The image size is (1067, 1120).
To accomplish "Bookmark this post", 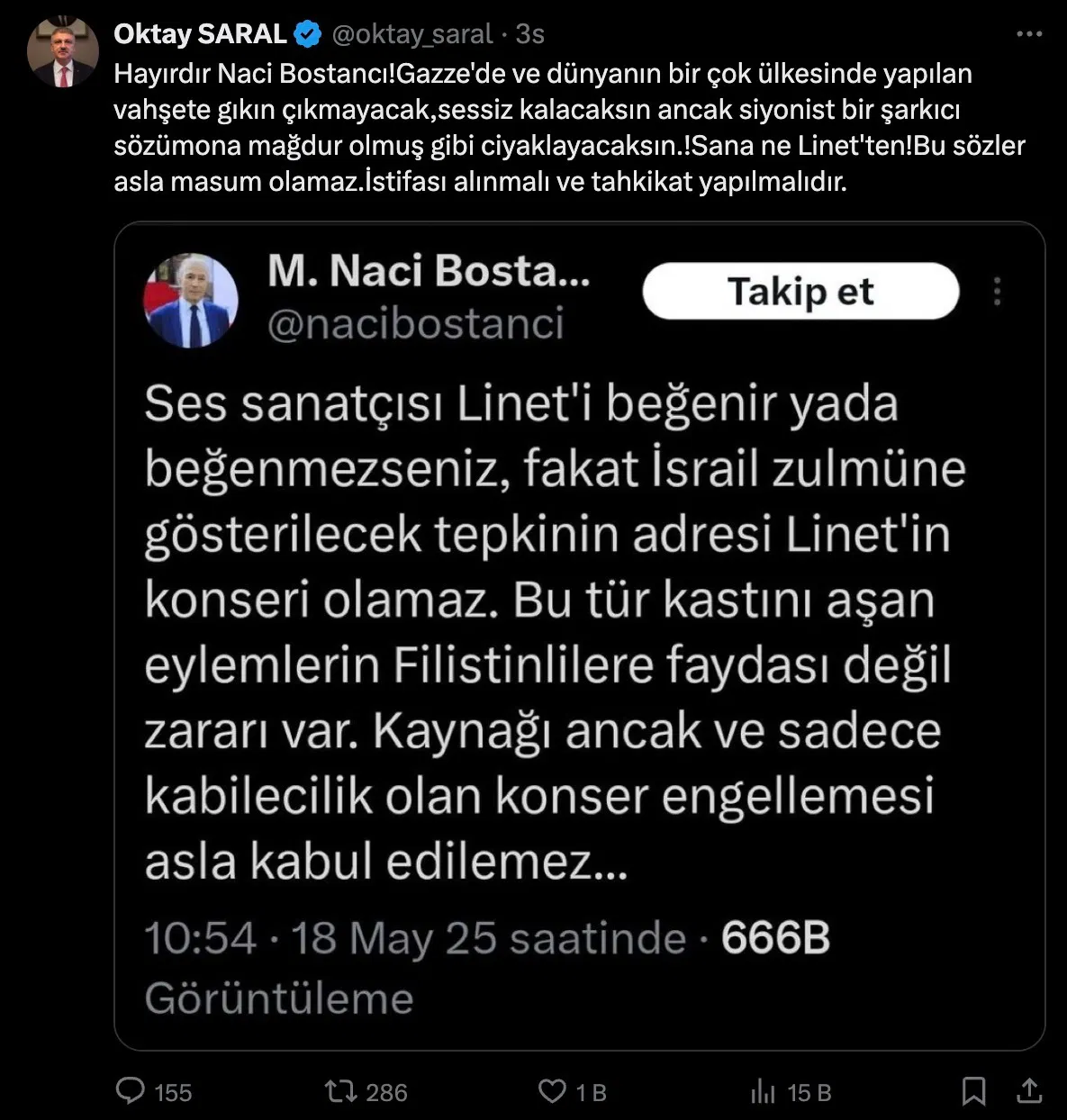I will point(973,1092).
